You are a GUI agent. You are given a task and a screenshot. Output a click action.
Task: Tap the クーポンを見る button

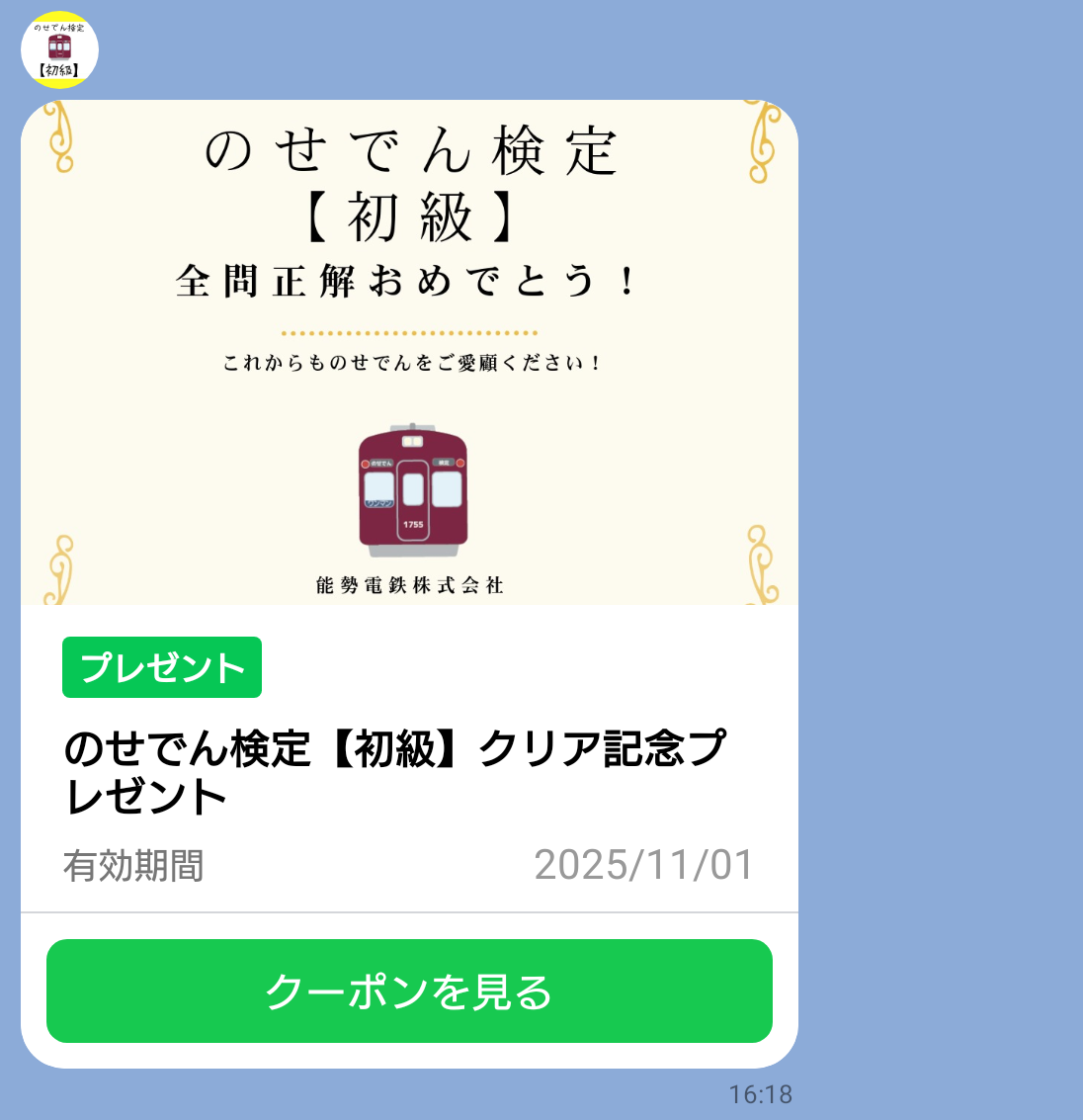(409, 991)
